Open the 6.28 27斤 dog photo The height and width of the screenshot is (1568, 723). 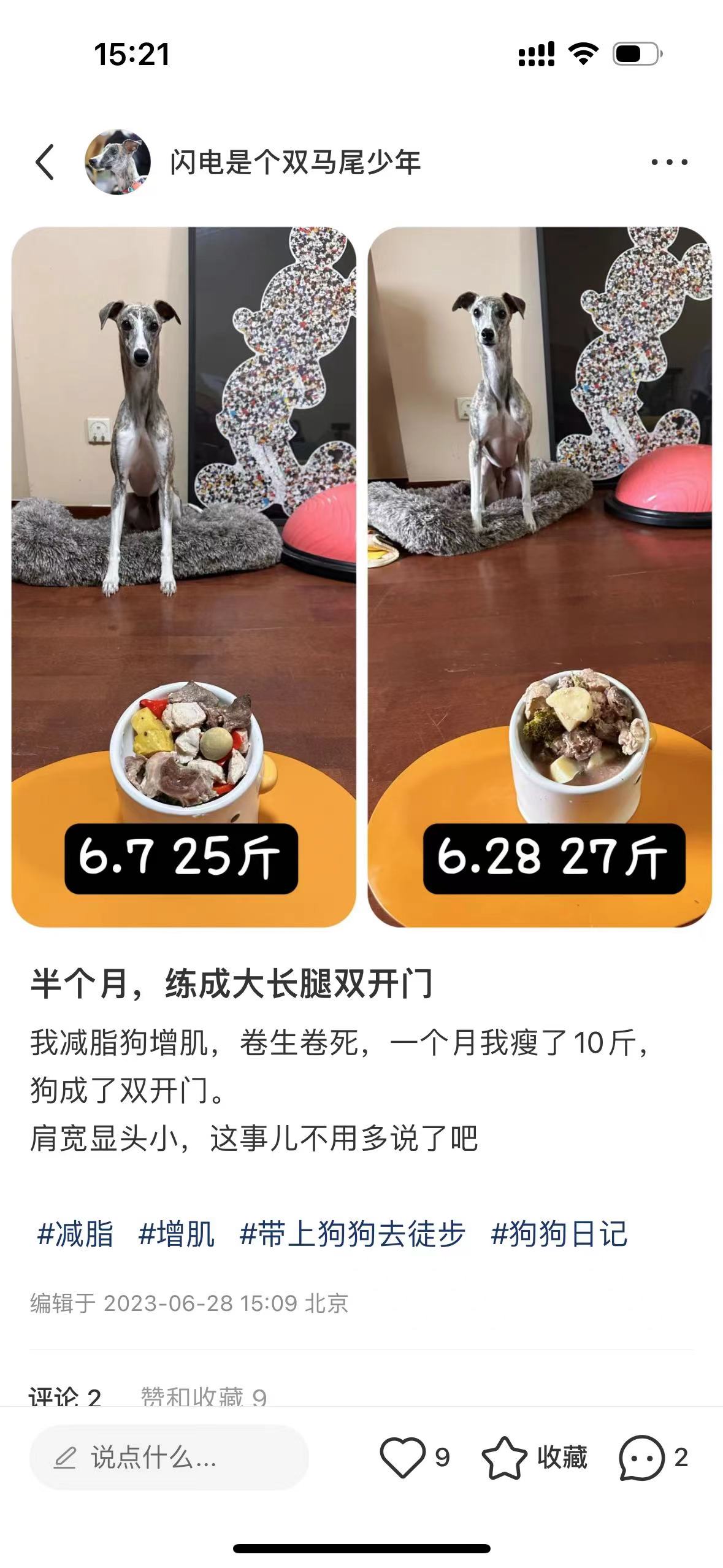(539, 577)
